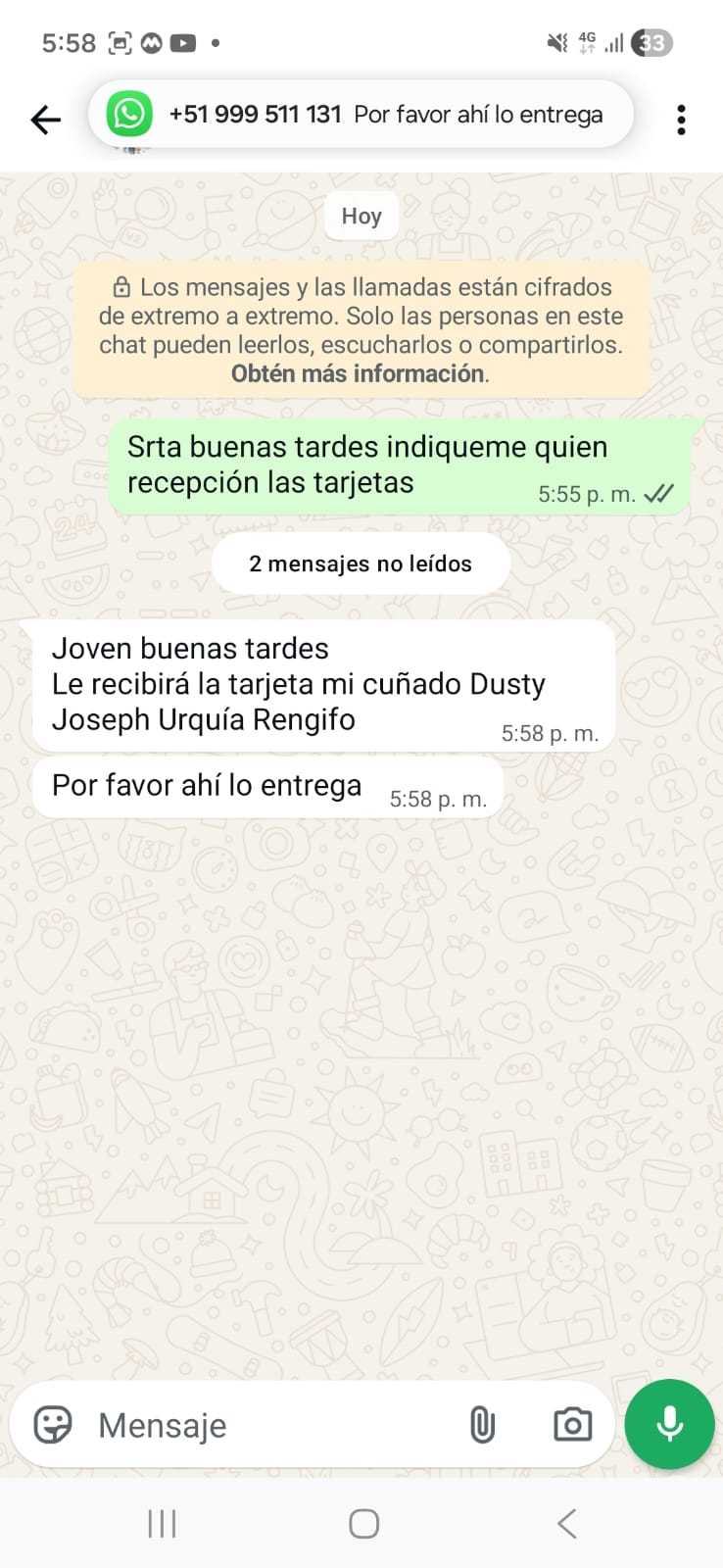Open the camera from the message bar
Screen dimensions: 723x1568
(572, 1424)
